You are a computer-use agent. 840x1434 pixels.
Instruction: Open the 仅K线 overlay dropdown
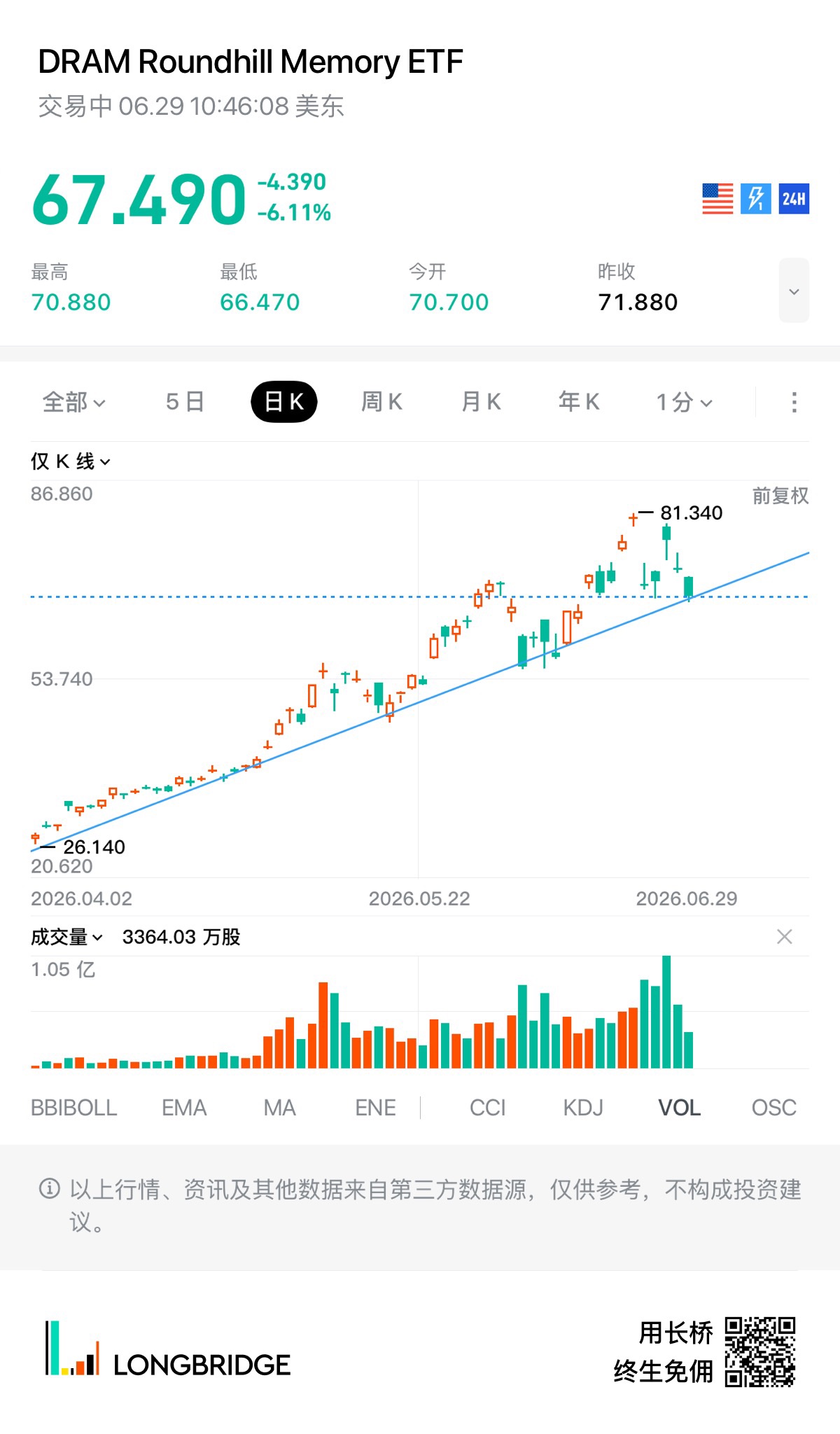click(70, 461)
